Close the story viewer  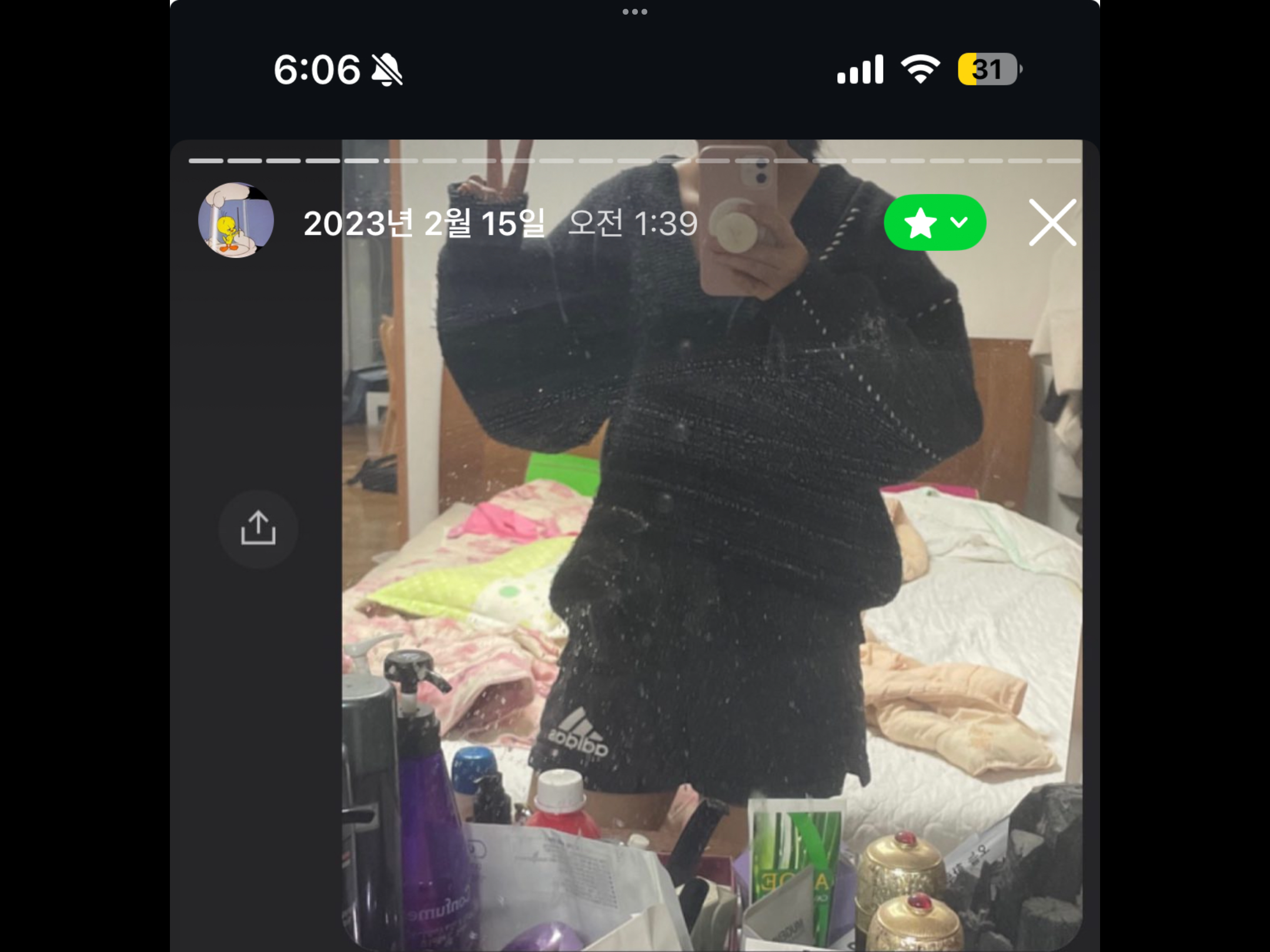coord(1052,223)
